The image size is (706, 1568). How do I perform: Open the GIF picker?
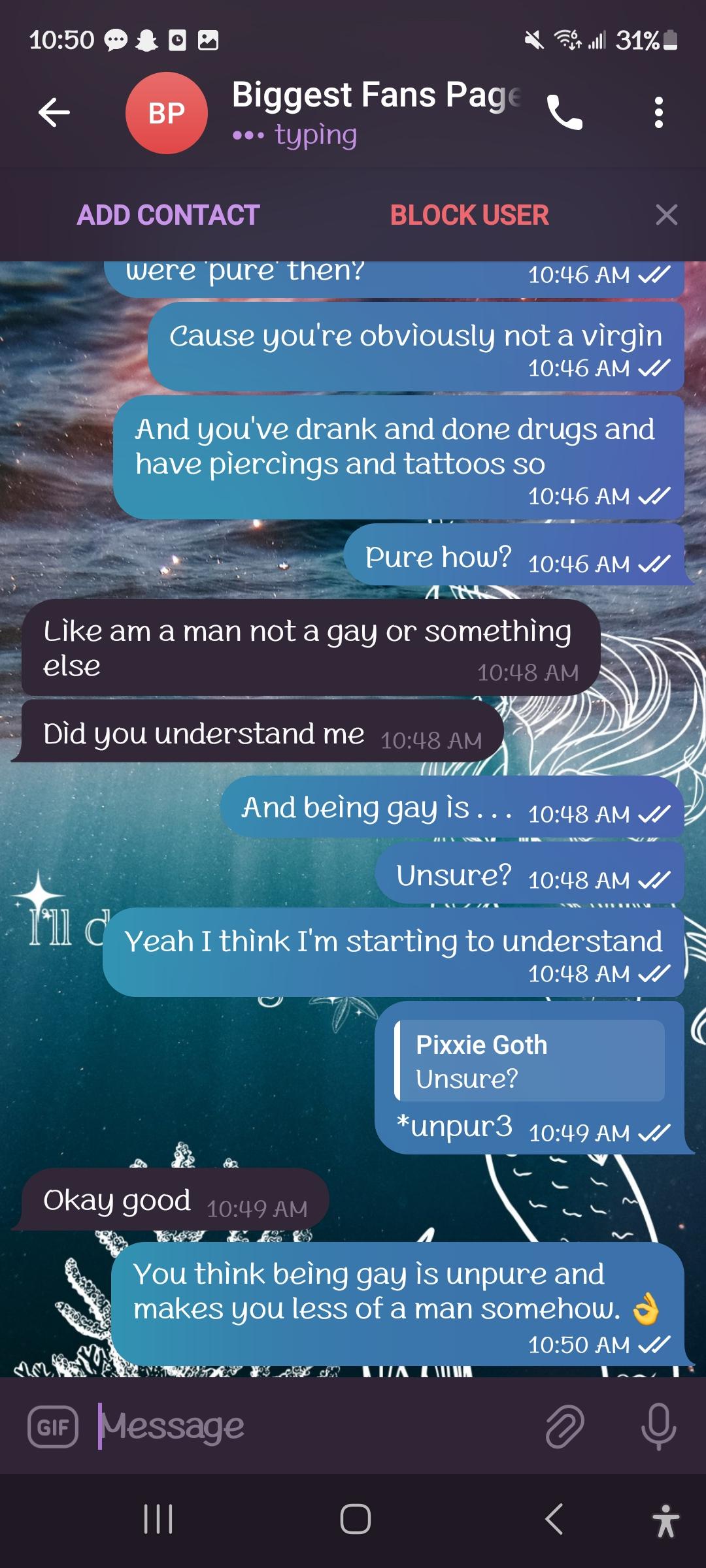pyautogui.click(x=53, y=1427)
